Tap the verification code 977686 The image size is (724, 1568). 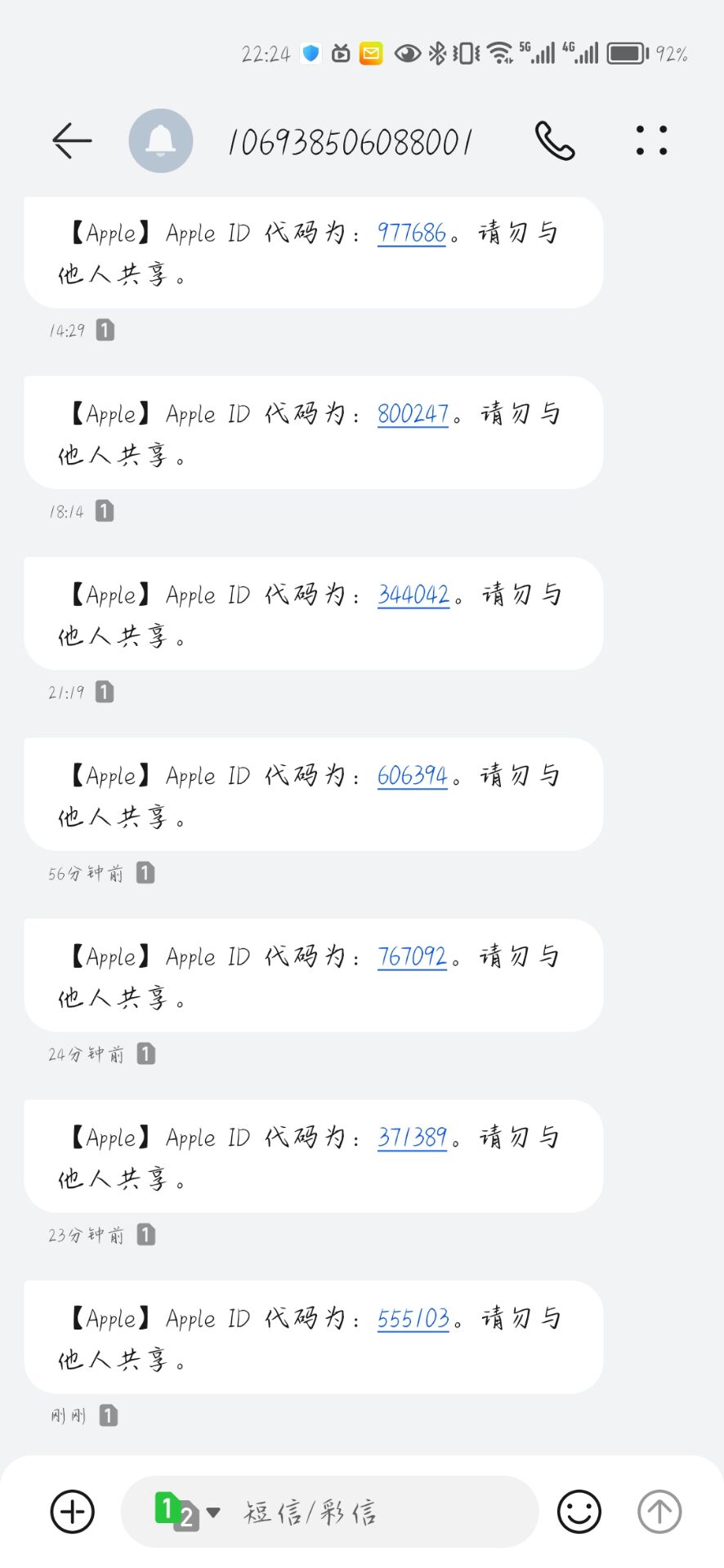click(411, 234)
